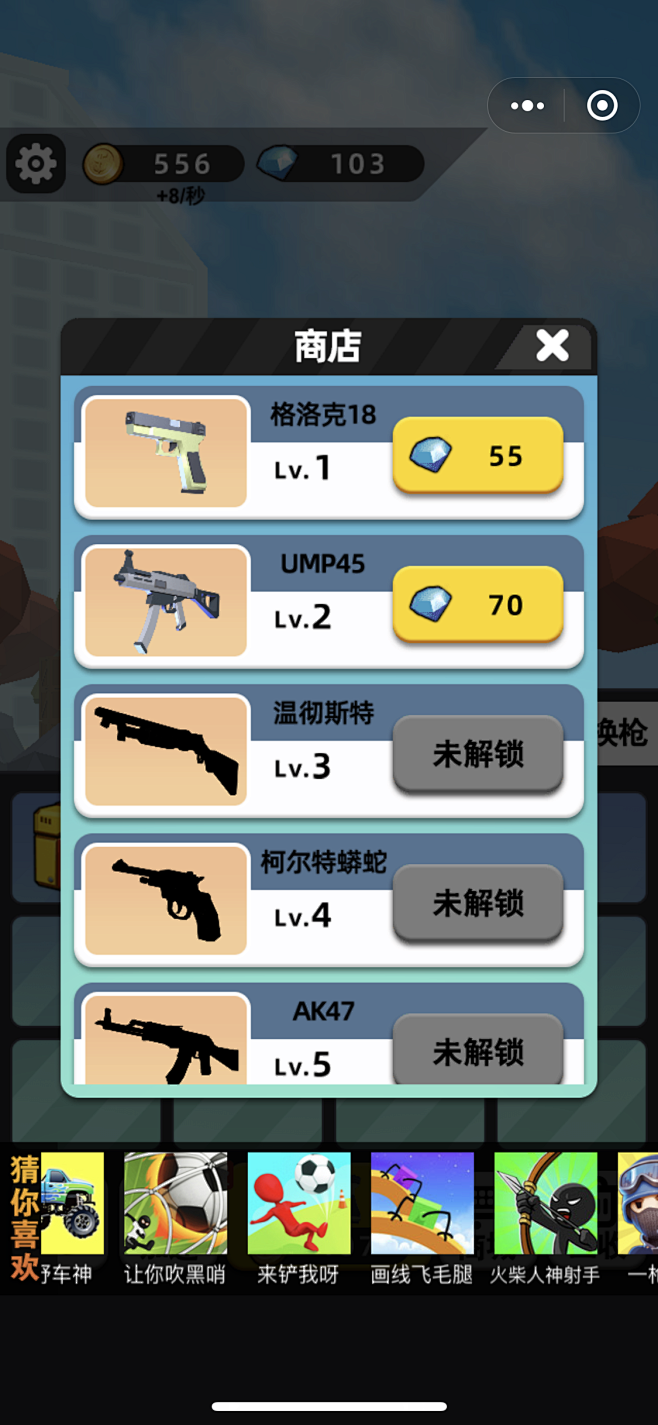Open the 画线飞毛腿 game

pos(422,1217)
